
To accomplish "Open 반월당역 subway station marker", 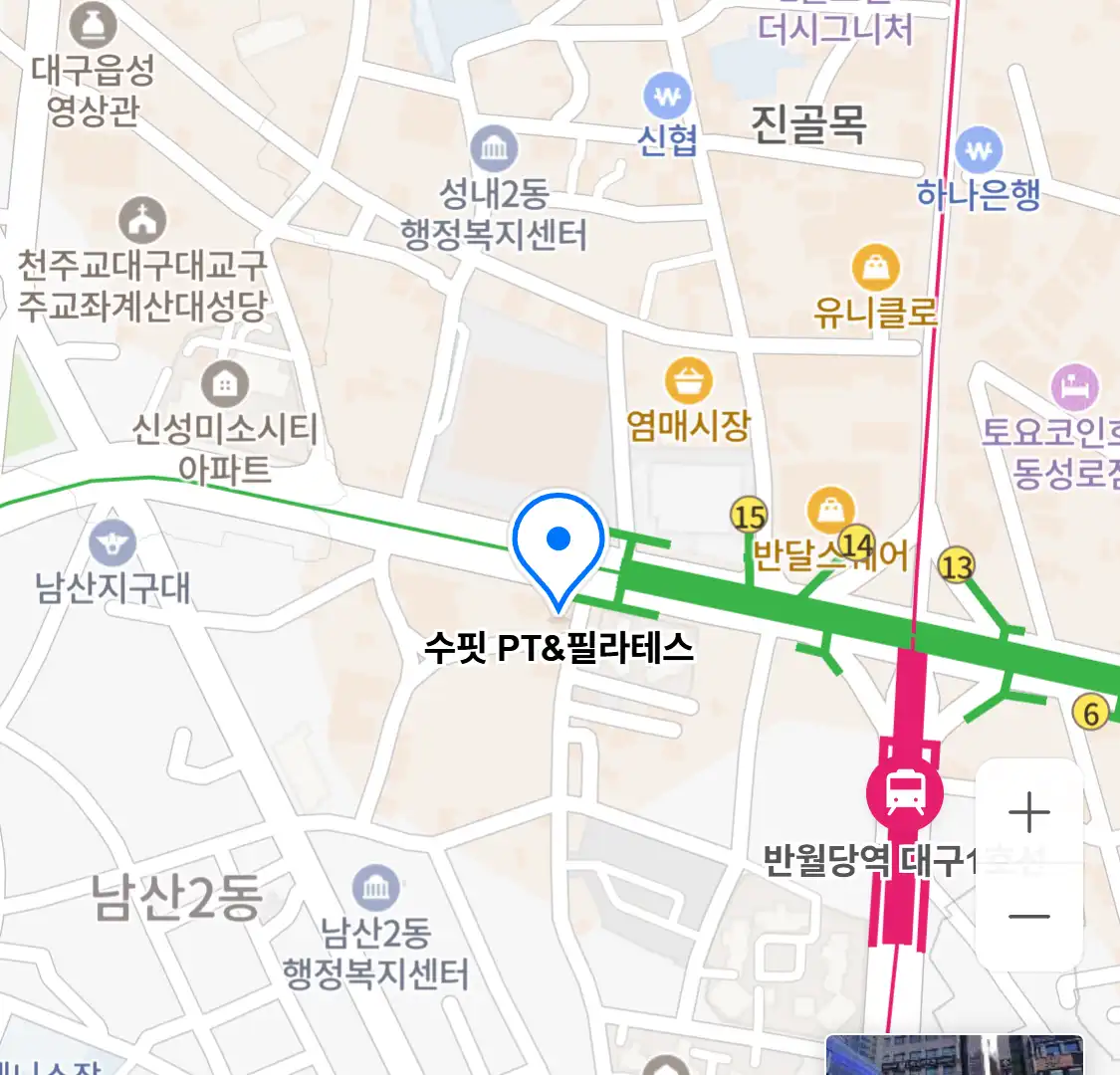I will tap(904, 793).
